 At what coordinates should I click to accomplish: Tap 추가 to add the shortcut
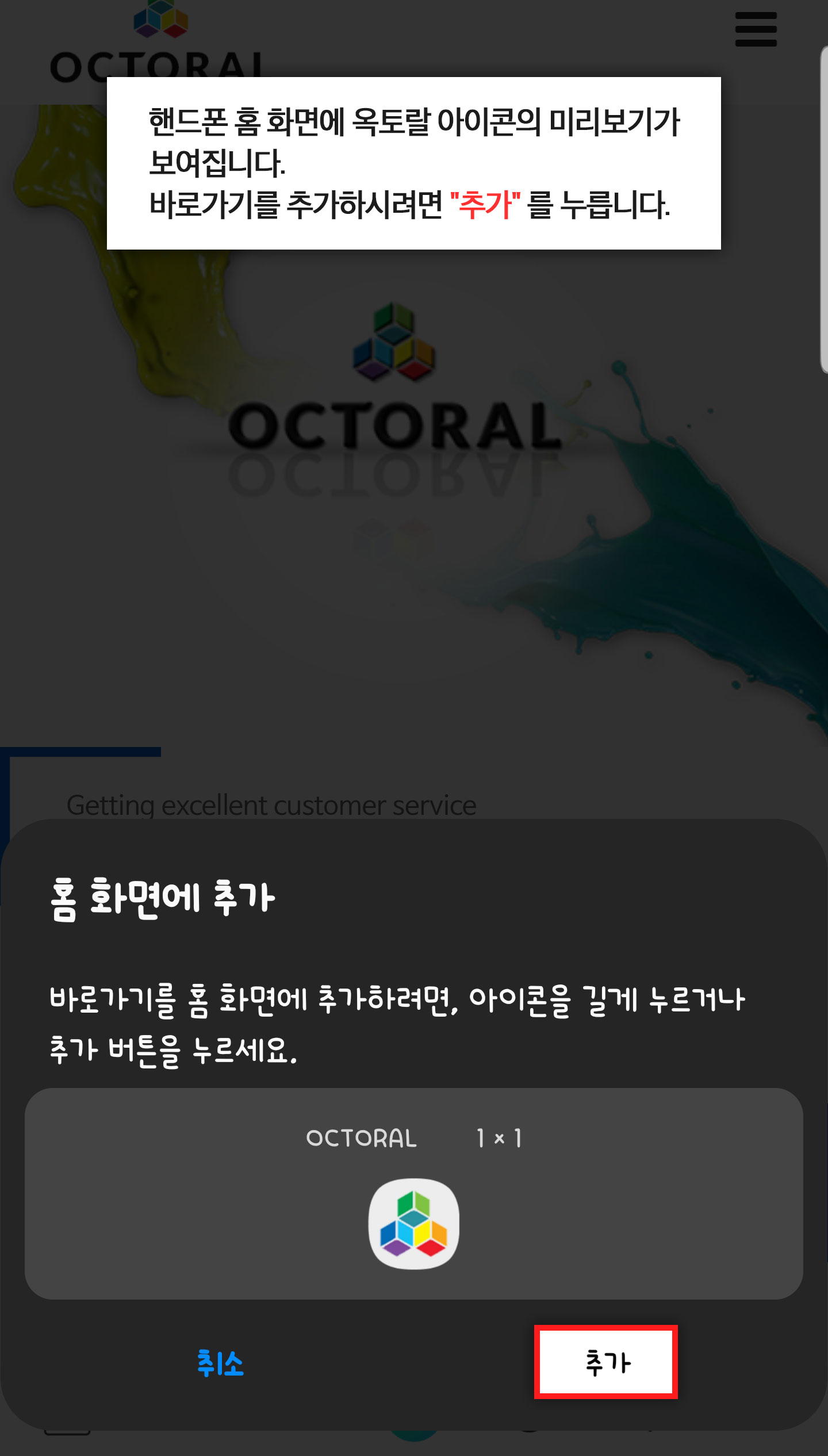pos(606,1362)
